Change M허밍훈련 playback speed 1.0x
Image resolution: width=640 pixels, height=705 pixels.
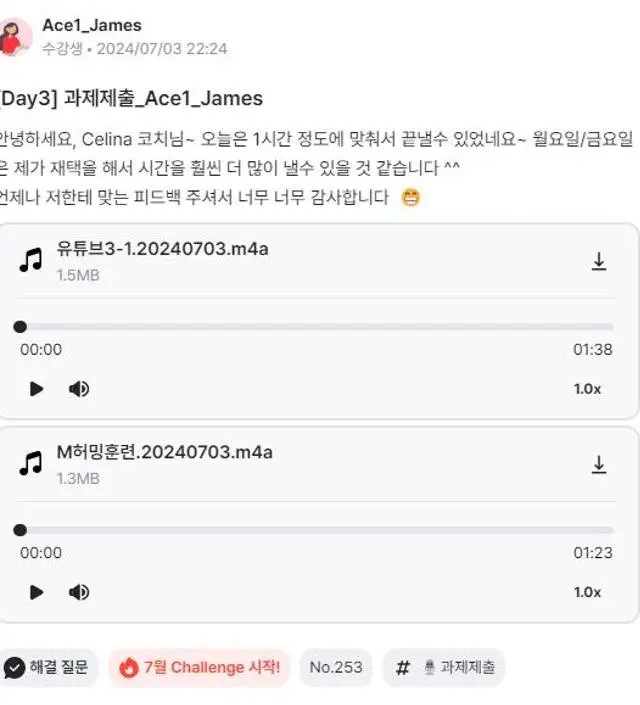click(587, 592)
